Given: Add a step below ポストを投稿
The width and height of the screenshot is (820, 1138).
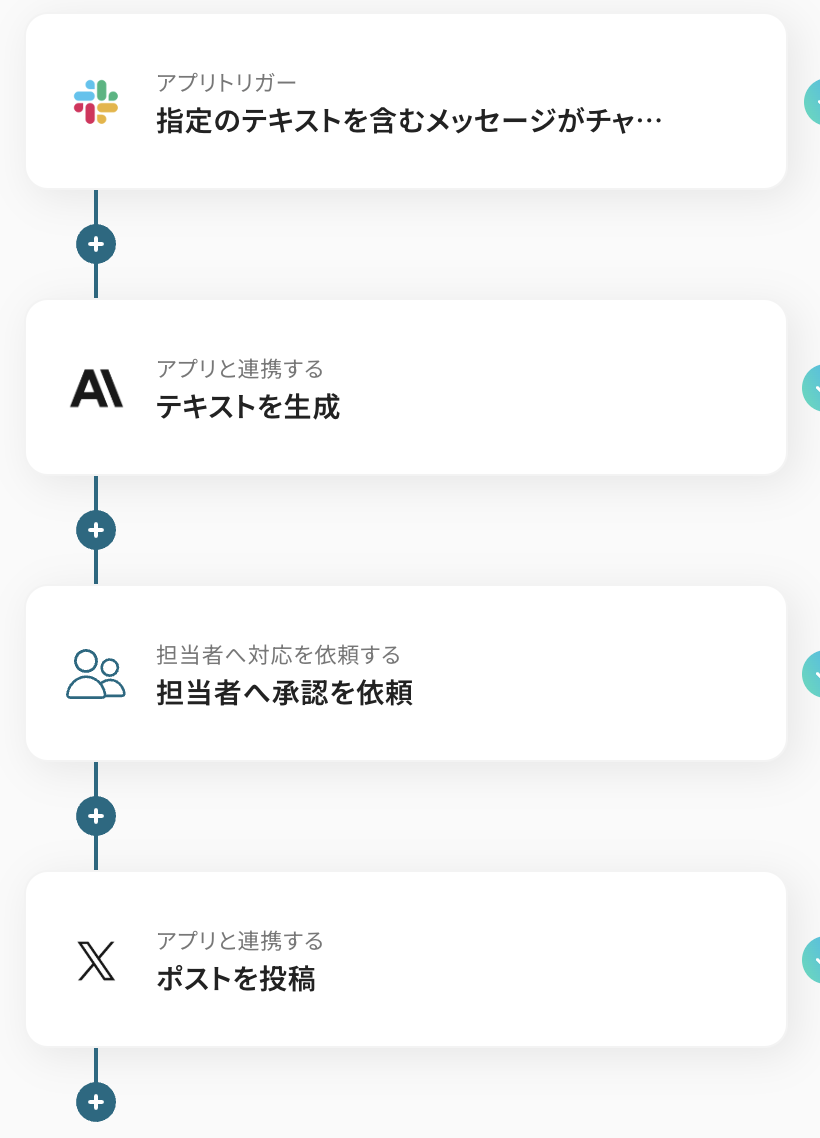Looking at the screenshot, I should 96,1102.
